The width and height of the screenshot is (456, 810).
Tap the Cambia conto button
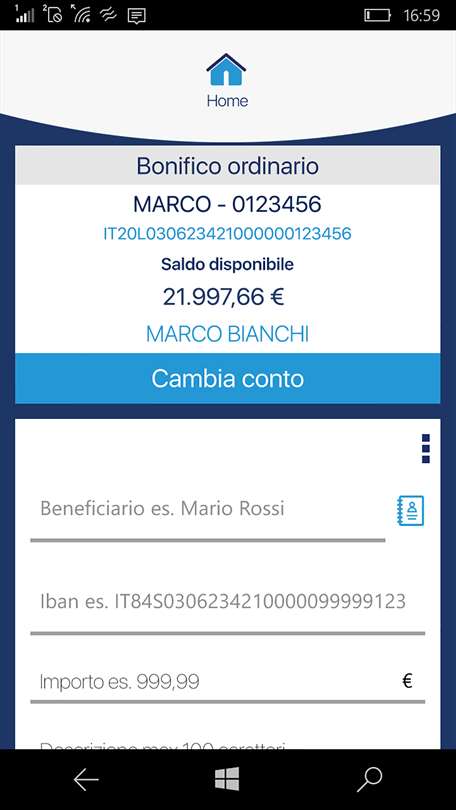pyautogui.click(x=228, y=379)
